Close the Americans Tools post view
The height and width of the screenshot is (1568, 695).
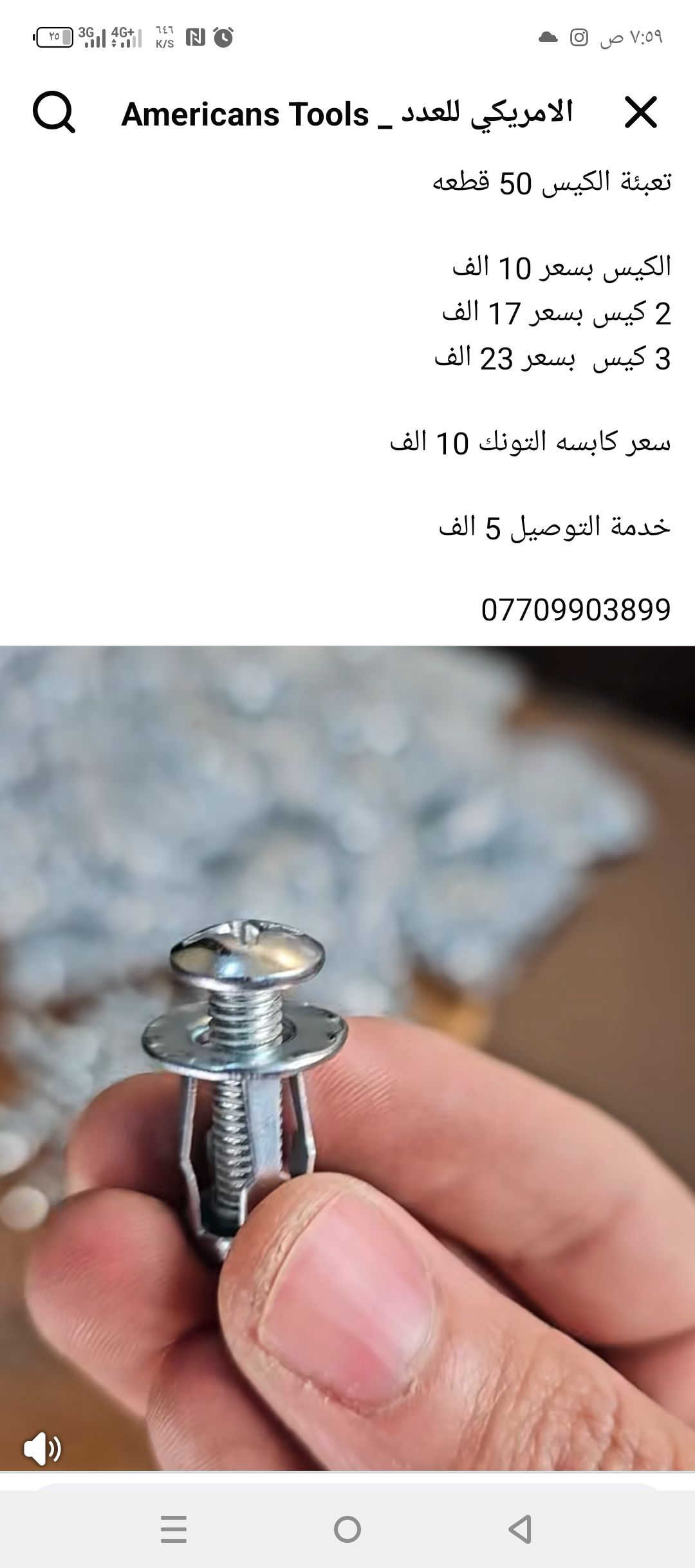tap(640, 113)
